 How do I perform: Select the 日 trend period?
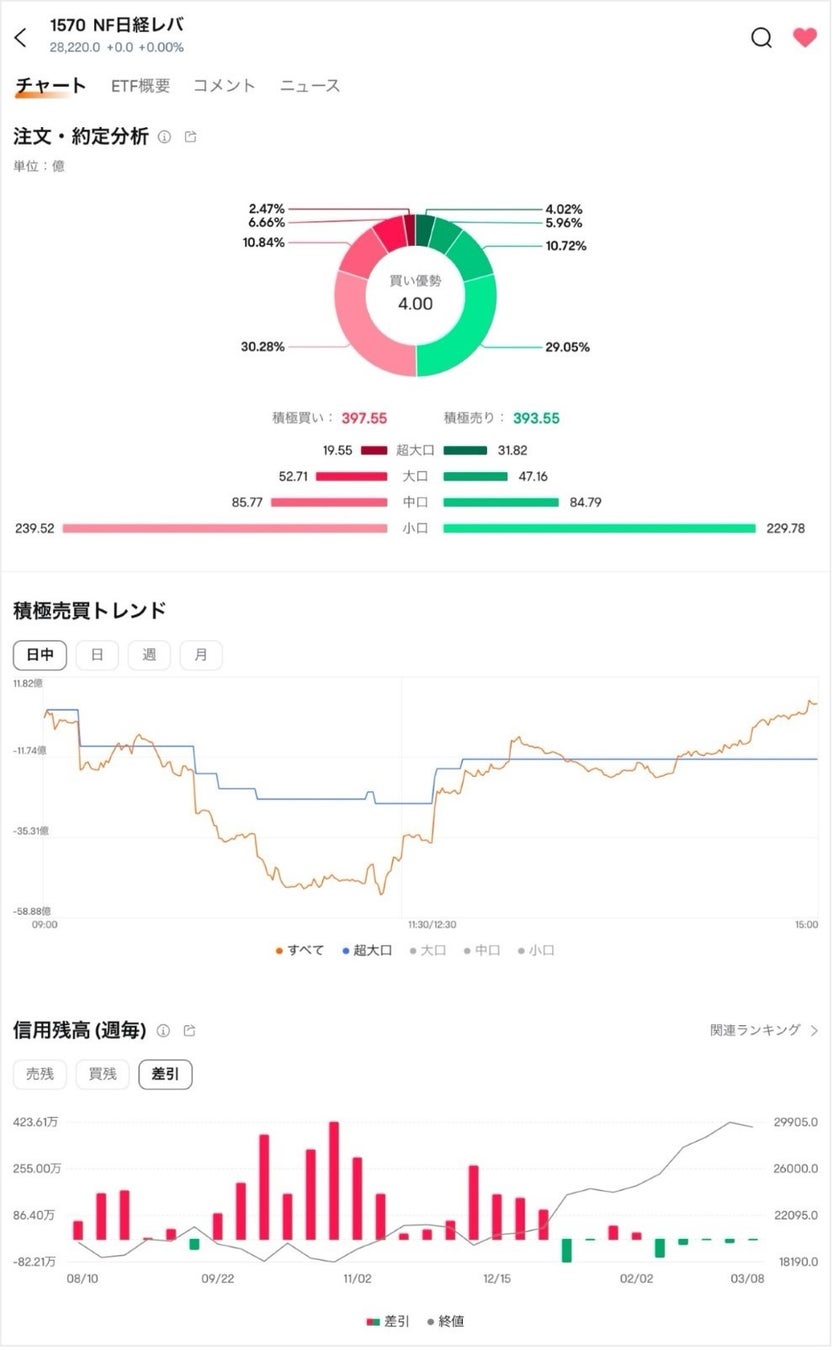click(x=97, y=655)
